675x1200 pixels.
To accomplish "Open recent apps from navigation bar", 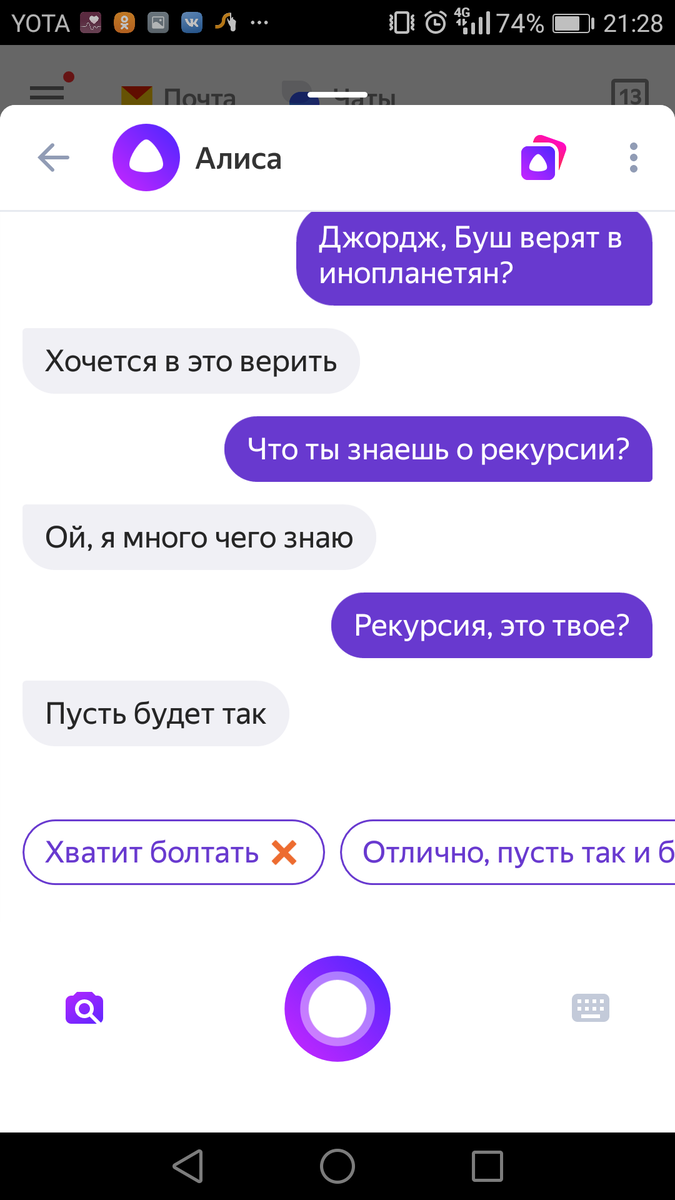I will coord(487,1165).
